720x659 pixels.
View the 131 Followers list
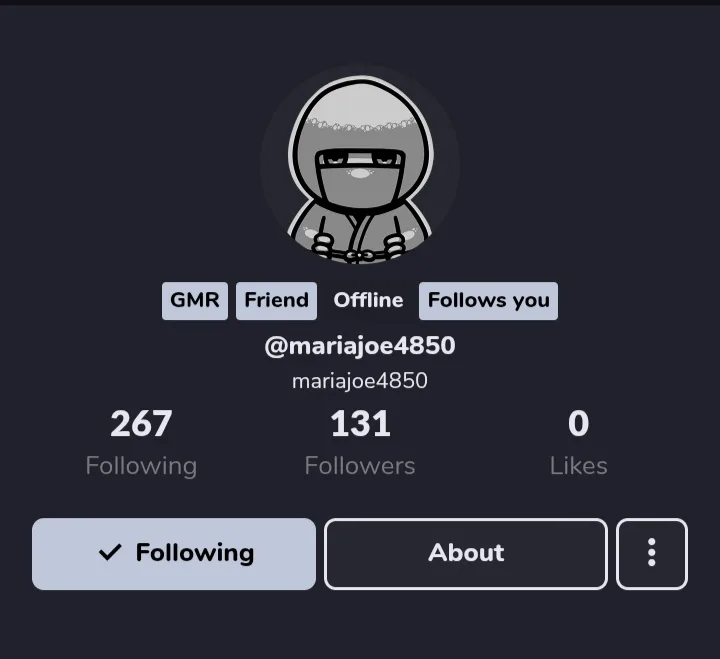(360, 441)
